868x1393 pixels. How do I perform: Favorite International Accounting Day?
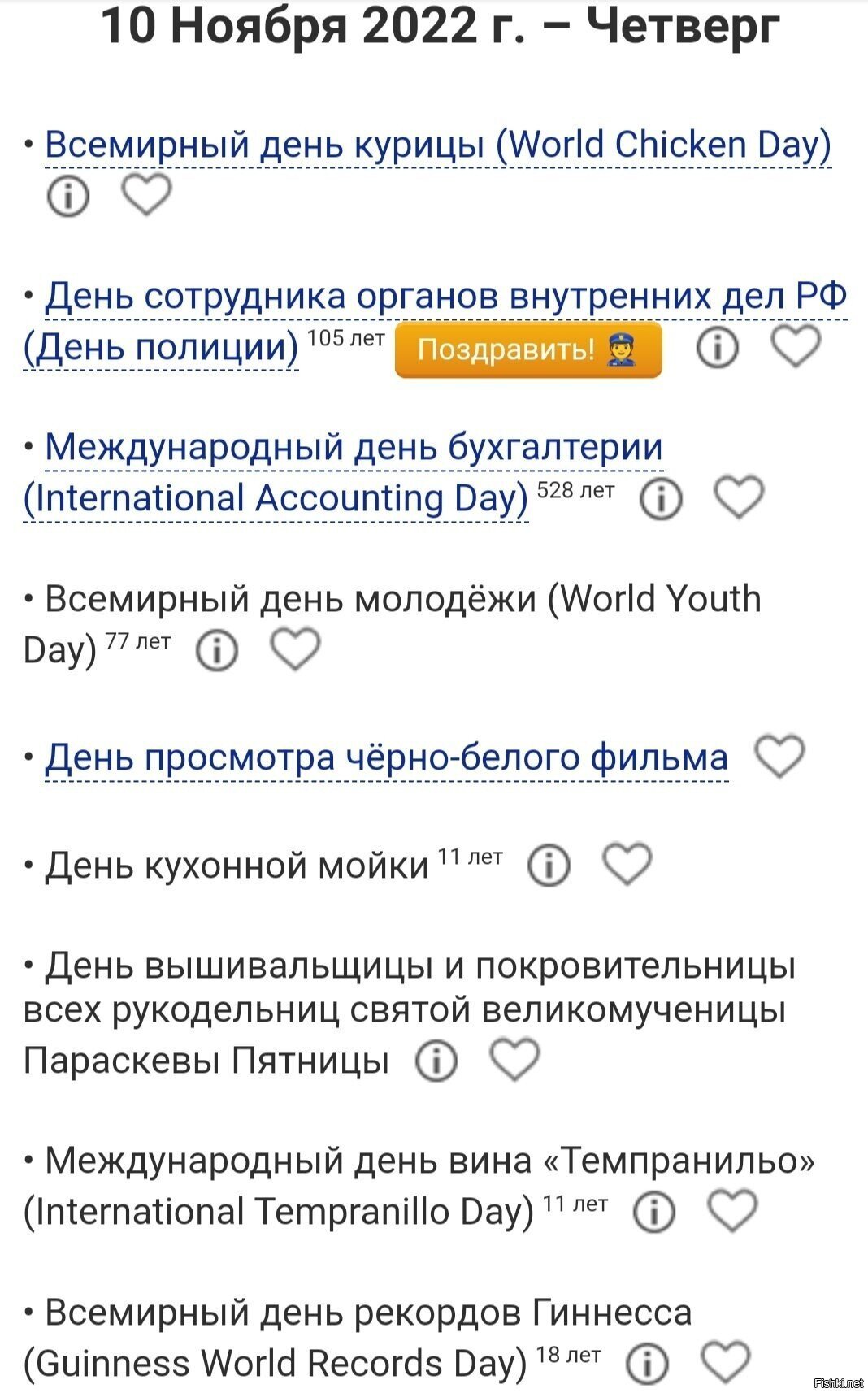[738, 497]
